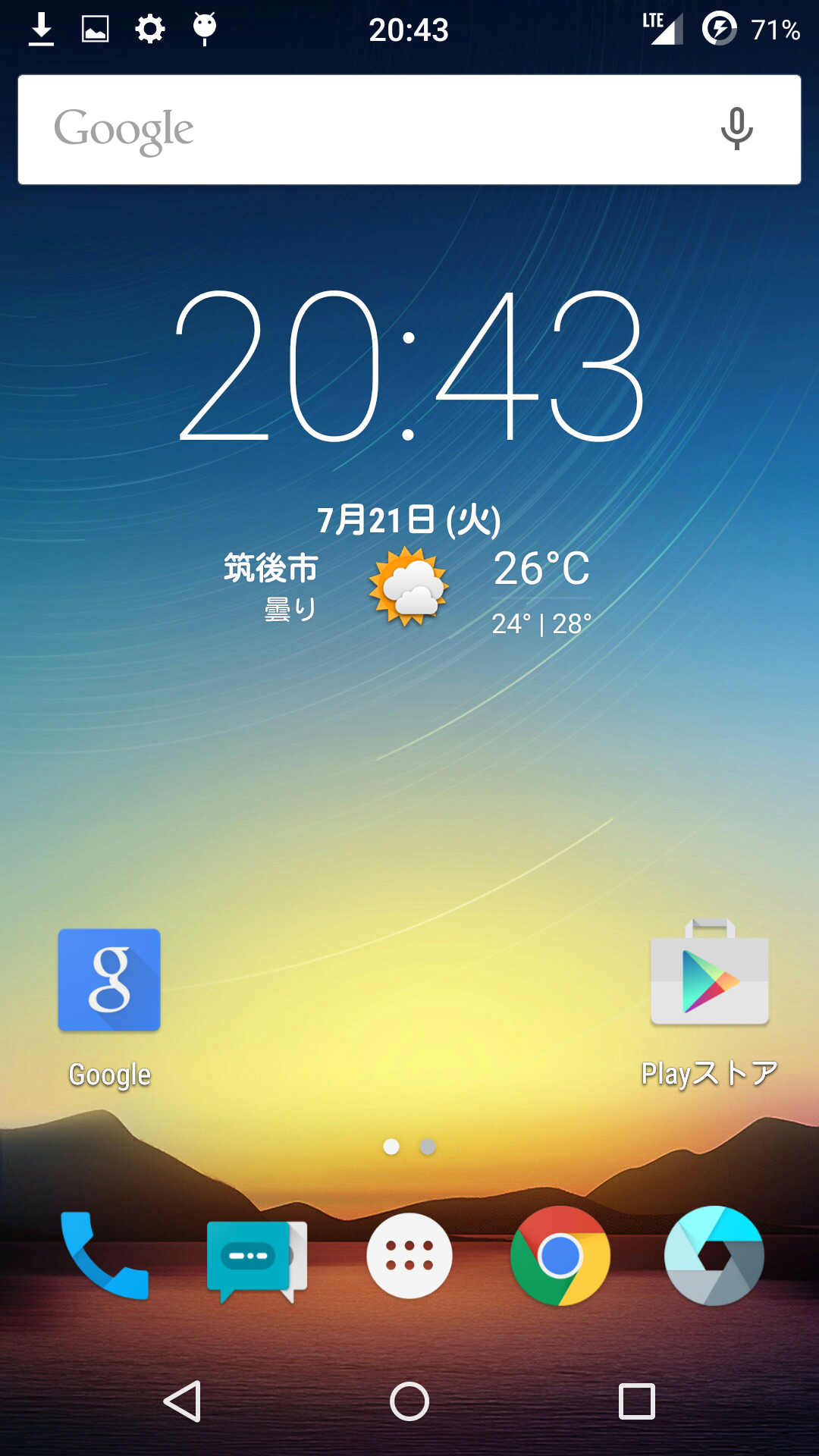
Task: Open the Messaging app
Action: [256, 1260]
